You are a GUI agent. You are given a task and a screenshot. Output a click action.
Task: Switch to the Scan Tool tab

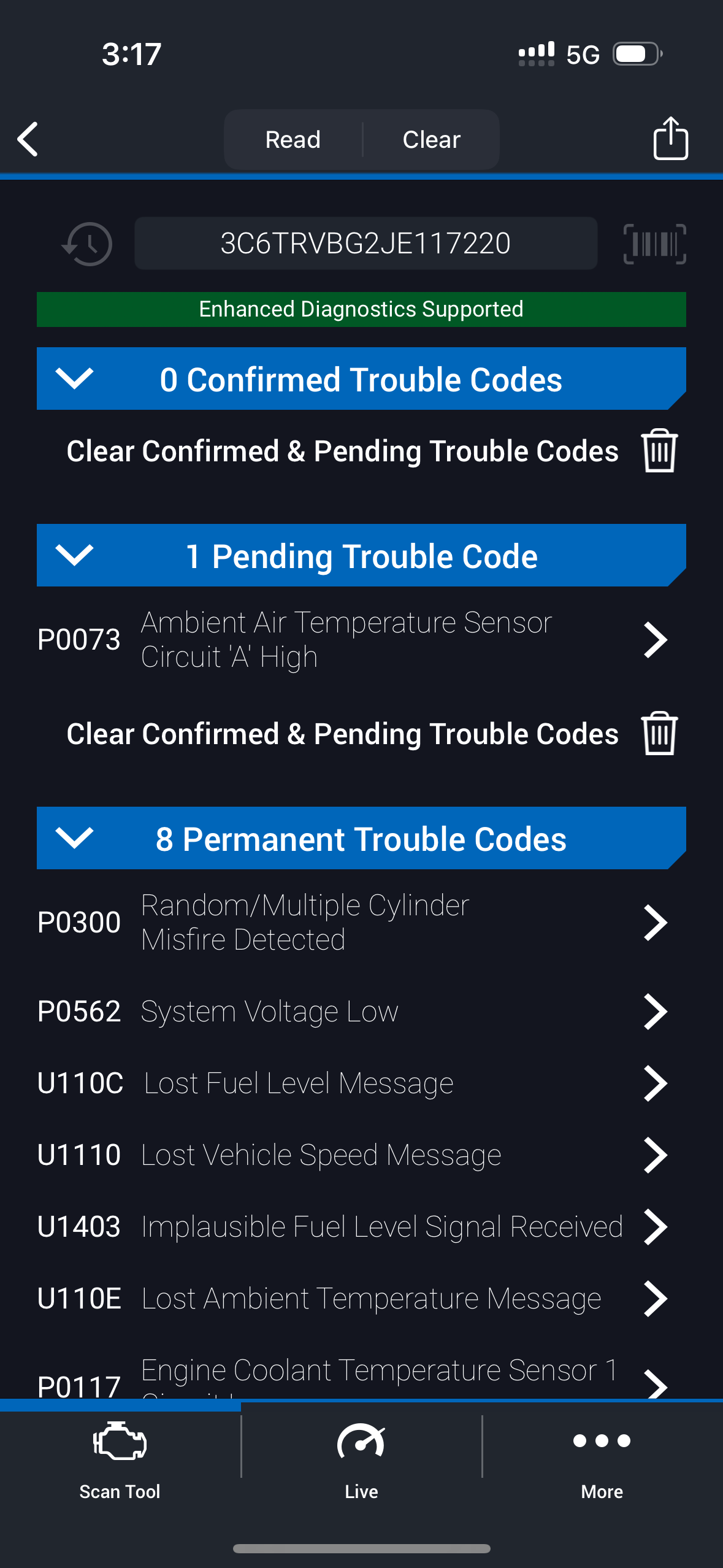click(x=120, y=1460)
